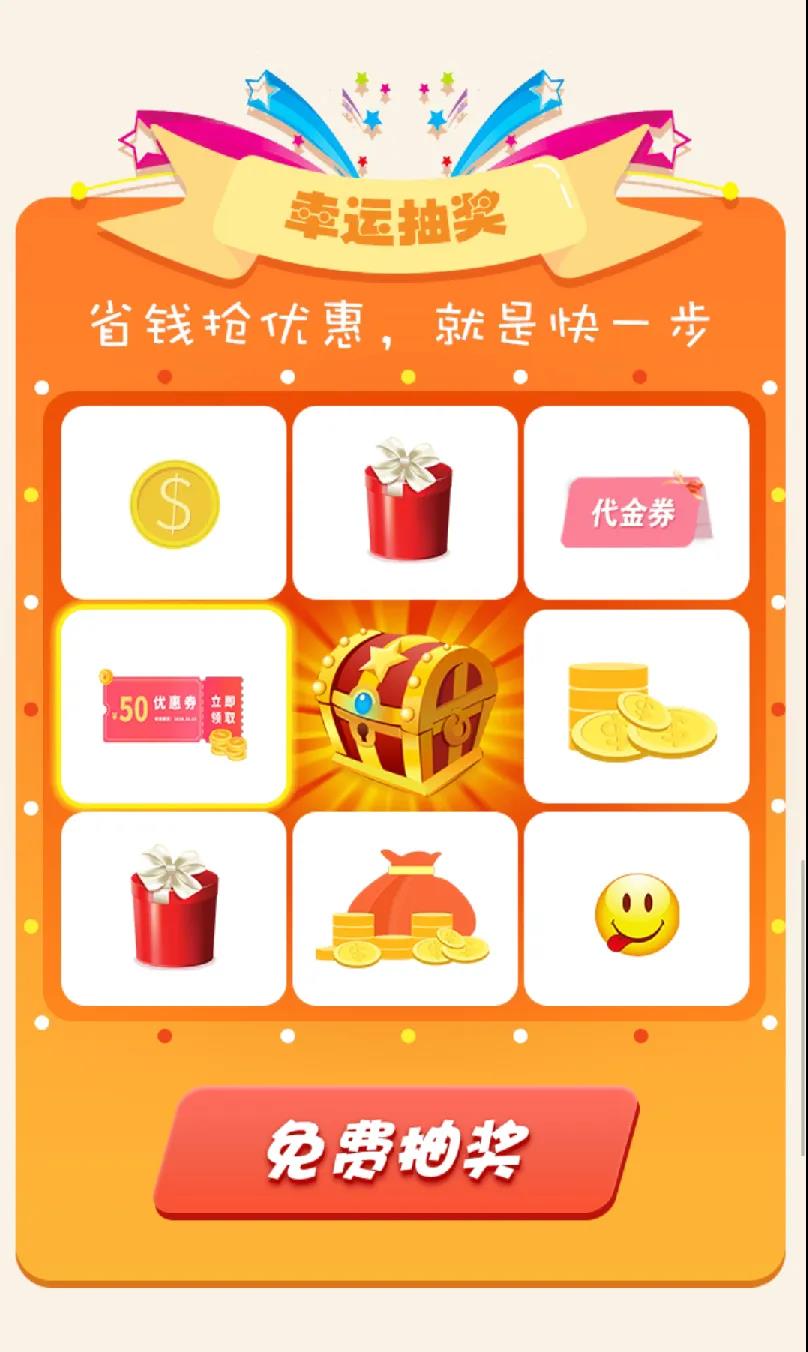Image resolution: width=808 pixels, height=1352 pixels.
Task: Tap the 免费抽奖 free draw button
Action: click(x=396, y=1150)
